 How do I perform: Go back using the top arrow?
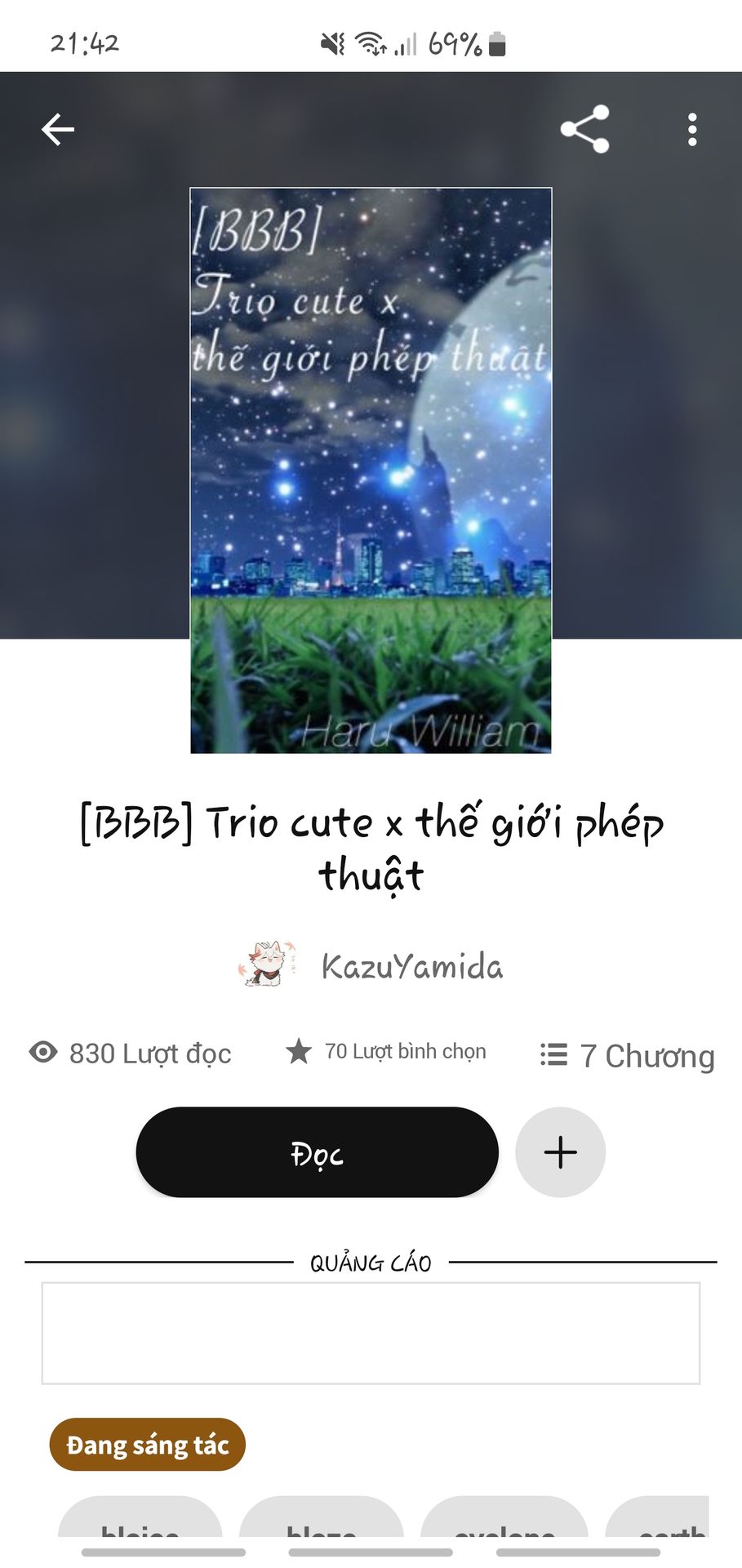[x=58, y=129]
